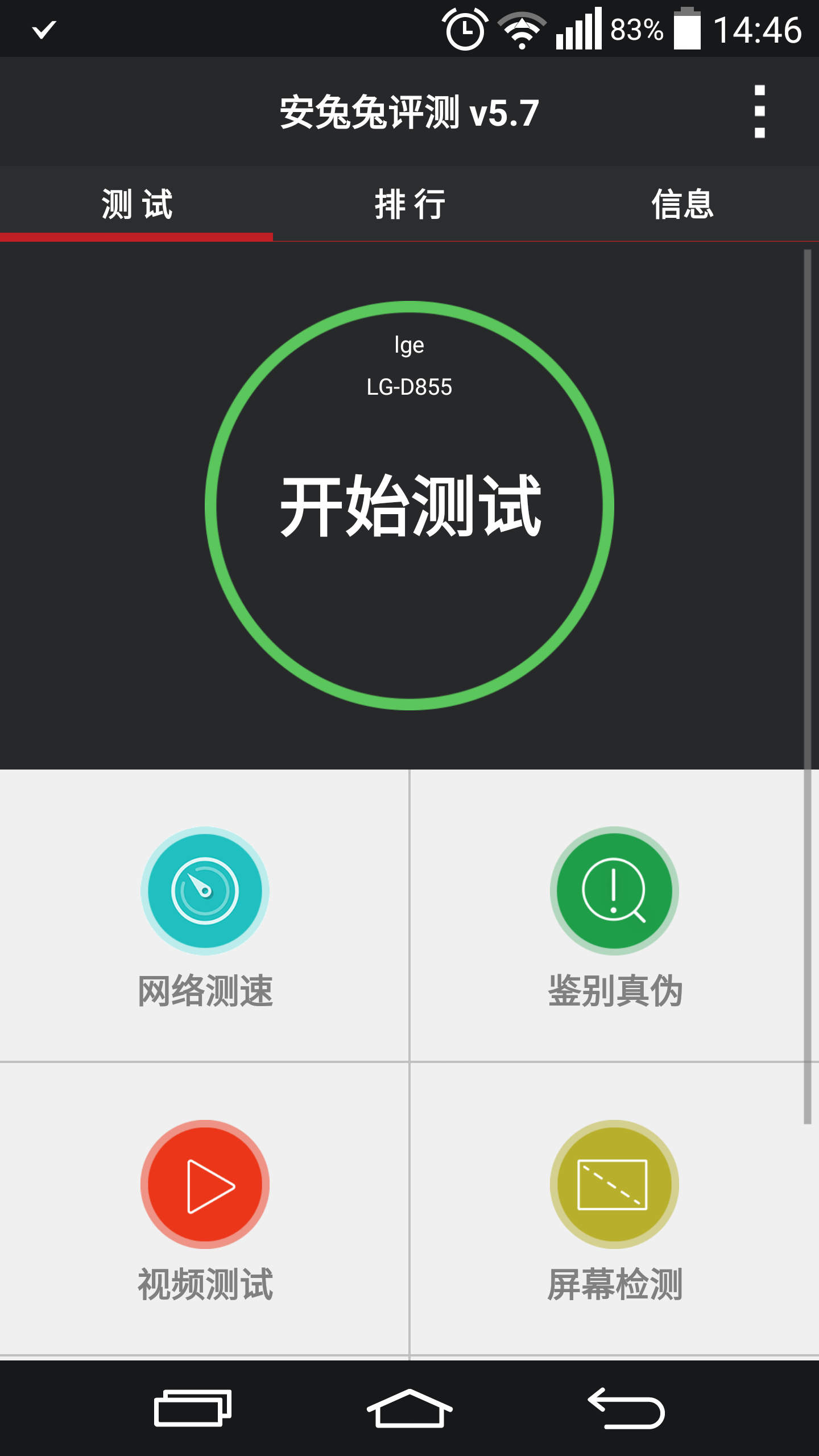Viewport: 819px width, 1456px height.
Task: Go to the home screen
Action: (x=409, y=1408)
